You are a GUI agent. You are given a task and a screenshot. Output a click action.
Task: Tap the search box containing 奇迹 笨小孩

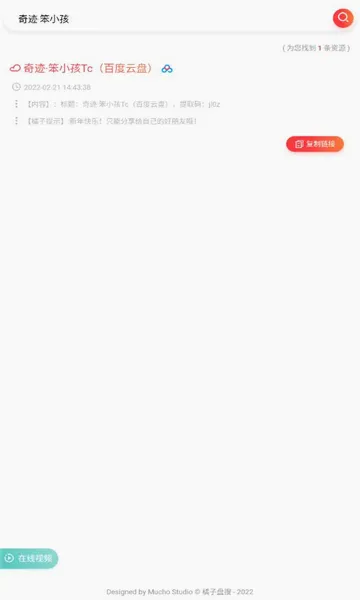click(168, 18)
